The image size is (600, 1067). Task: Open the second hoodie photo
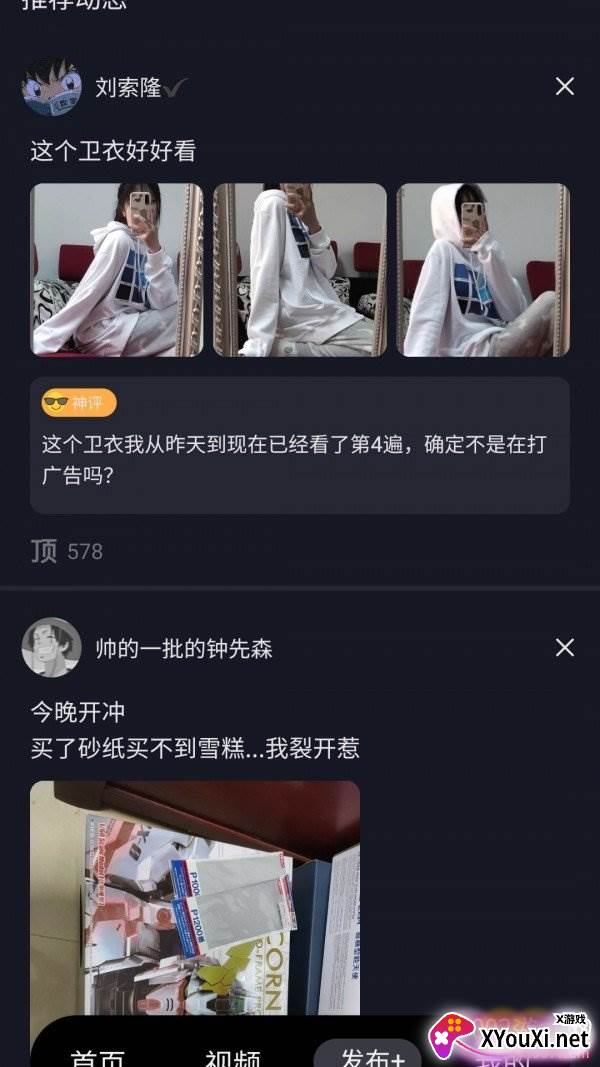point(300,270)
